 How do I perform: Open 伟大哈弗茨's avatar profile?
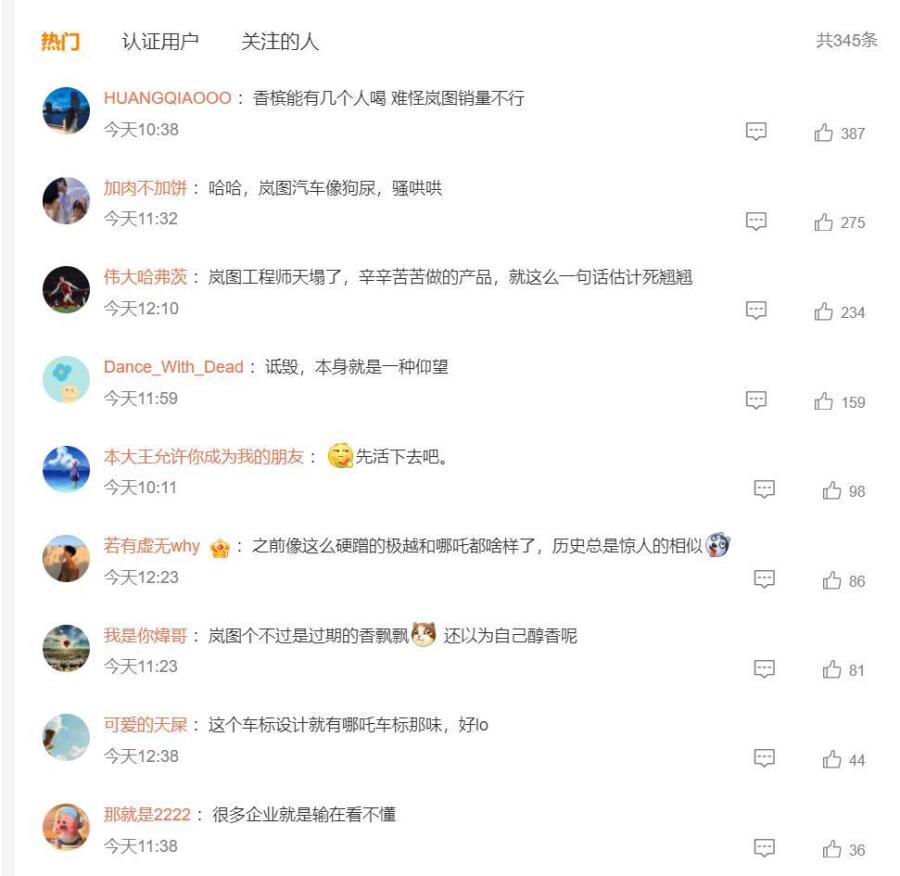tap(66, 290)
